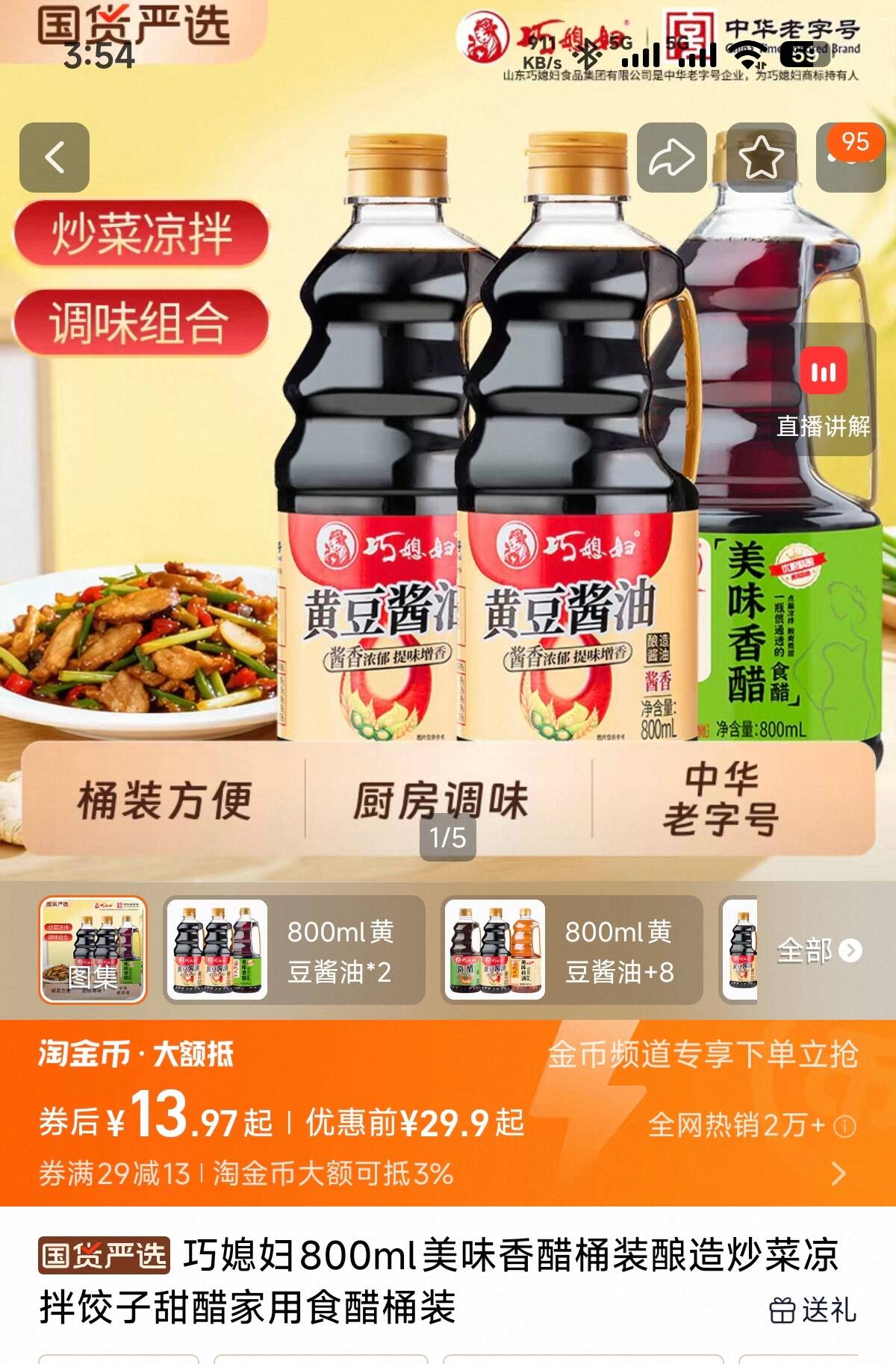The height and width of the screenshot is (1364, 896).
Task: Share this product listing
Action: point(671,158)
